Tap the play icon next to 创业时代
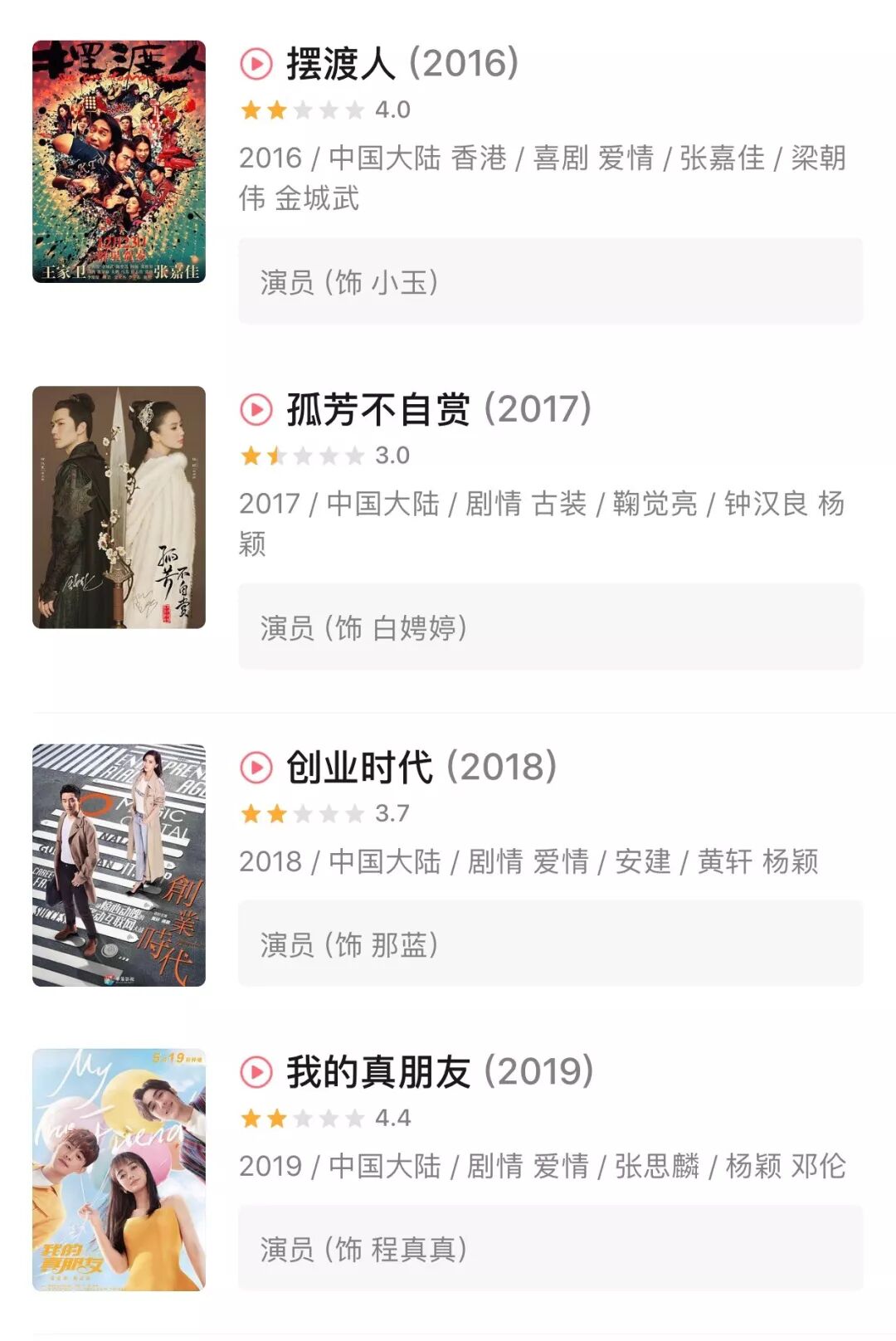Screen dimensions: 896x1341 coord(256,768)
